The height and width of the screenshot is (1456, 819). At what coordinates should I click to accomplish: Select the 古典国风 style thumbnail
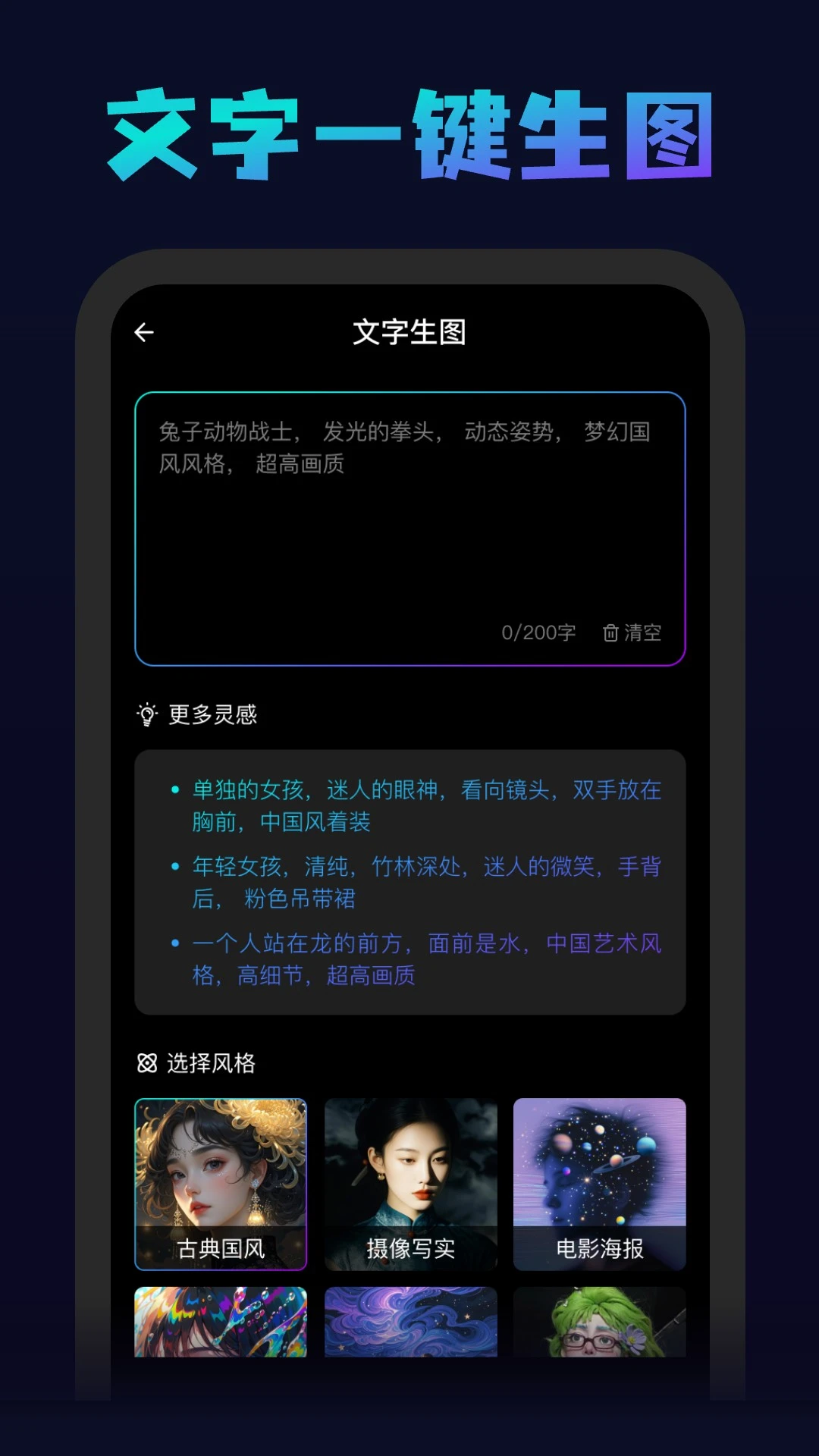click(x=221, y=1181)
